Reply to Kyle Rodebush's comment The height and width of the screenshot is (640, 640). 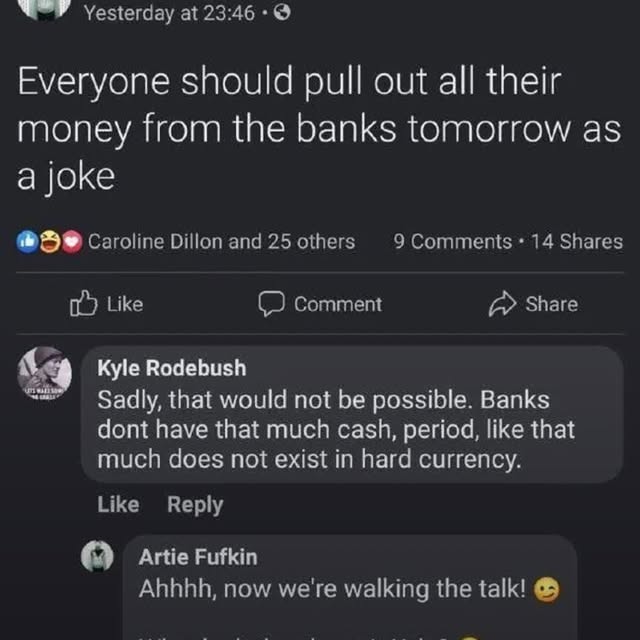pyautogui.click(x=194, y=505)
